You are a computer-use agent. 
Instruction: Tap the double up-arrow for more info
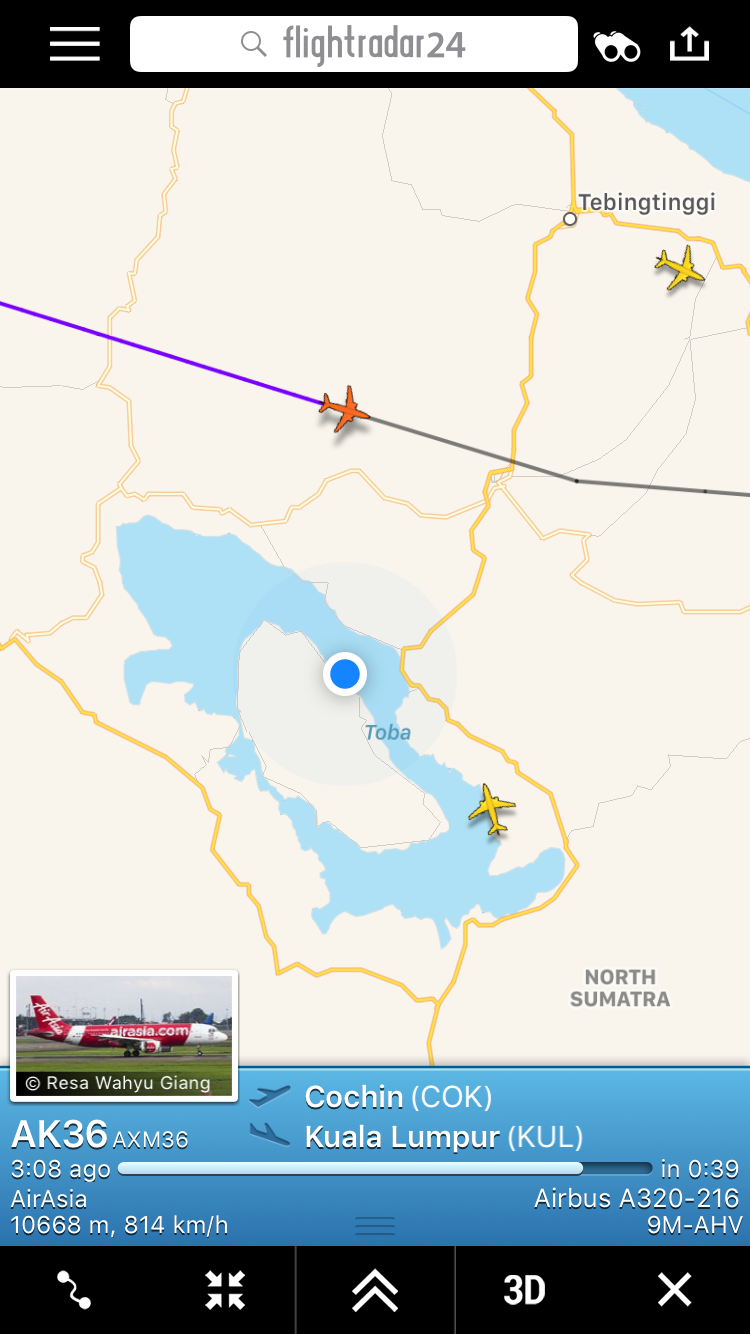(375, 1290)
